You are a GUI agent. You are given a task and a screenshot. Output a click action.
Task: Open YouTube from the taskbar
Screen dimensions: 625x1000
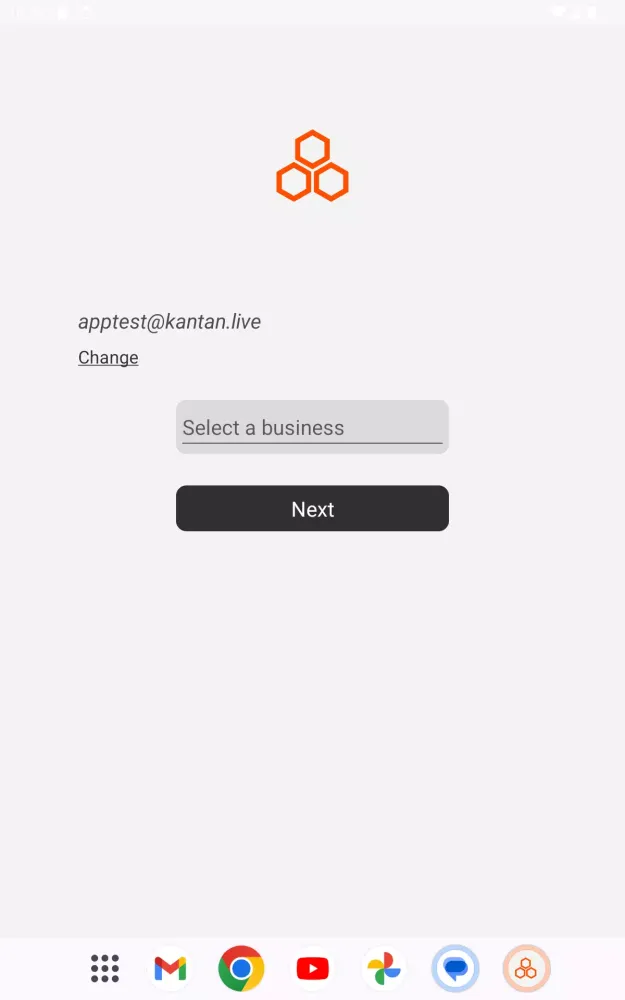313,968
